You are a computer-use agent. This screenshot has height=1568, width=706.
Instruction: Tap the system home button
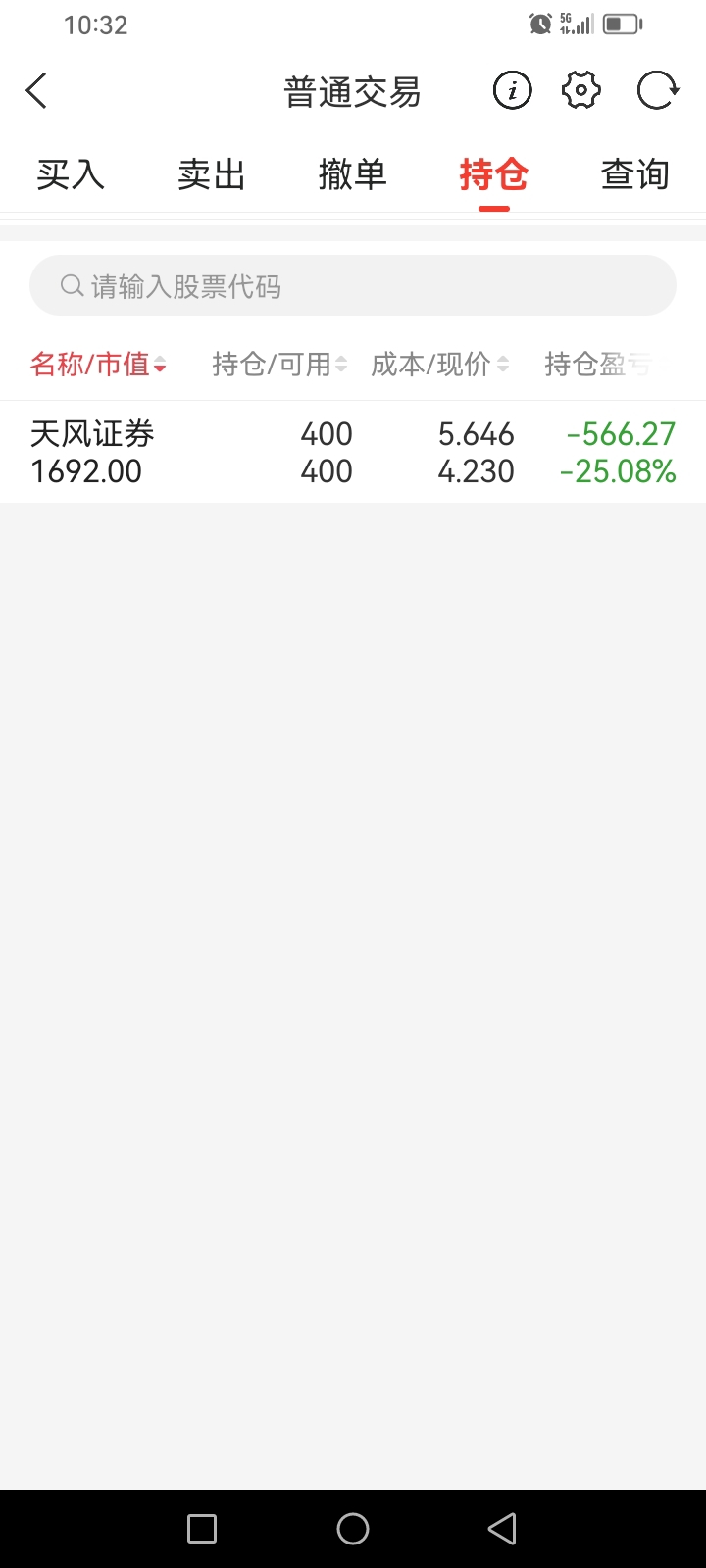click(353, 1529)
